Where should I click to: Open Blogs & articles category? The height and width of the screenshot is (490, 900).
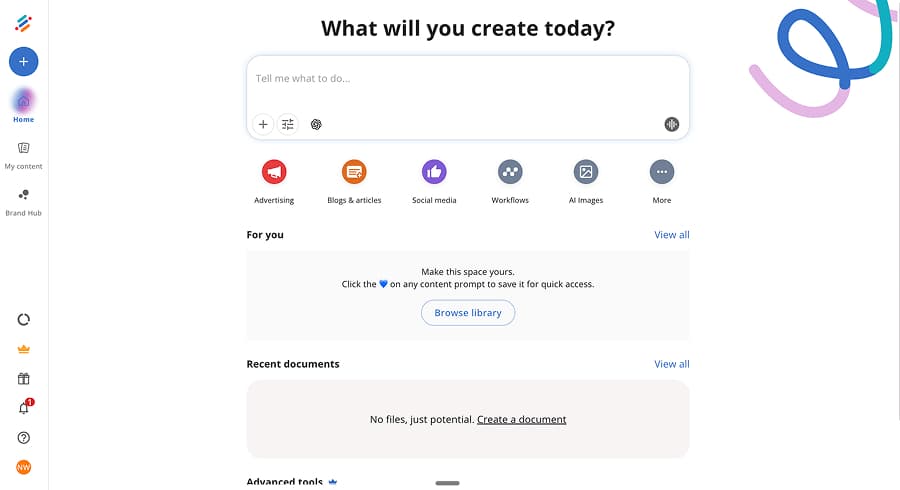coord(354,172)
